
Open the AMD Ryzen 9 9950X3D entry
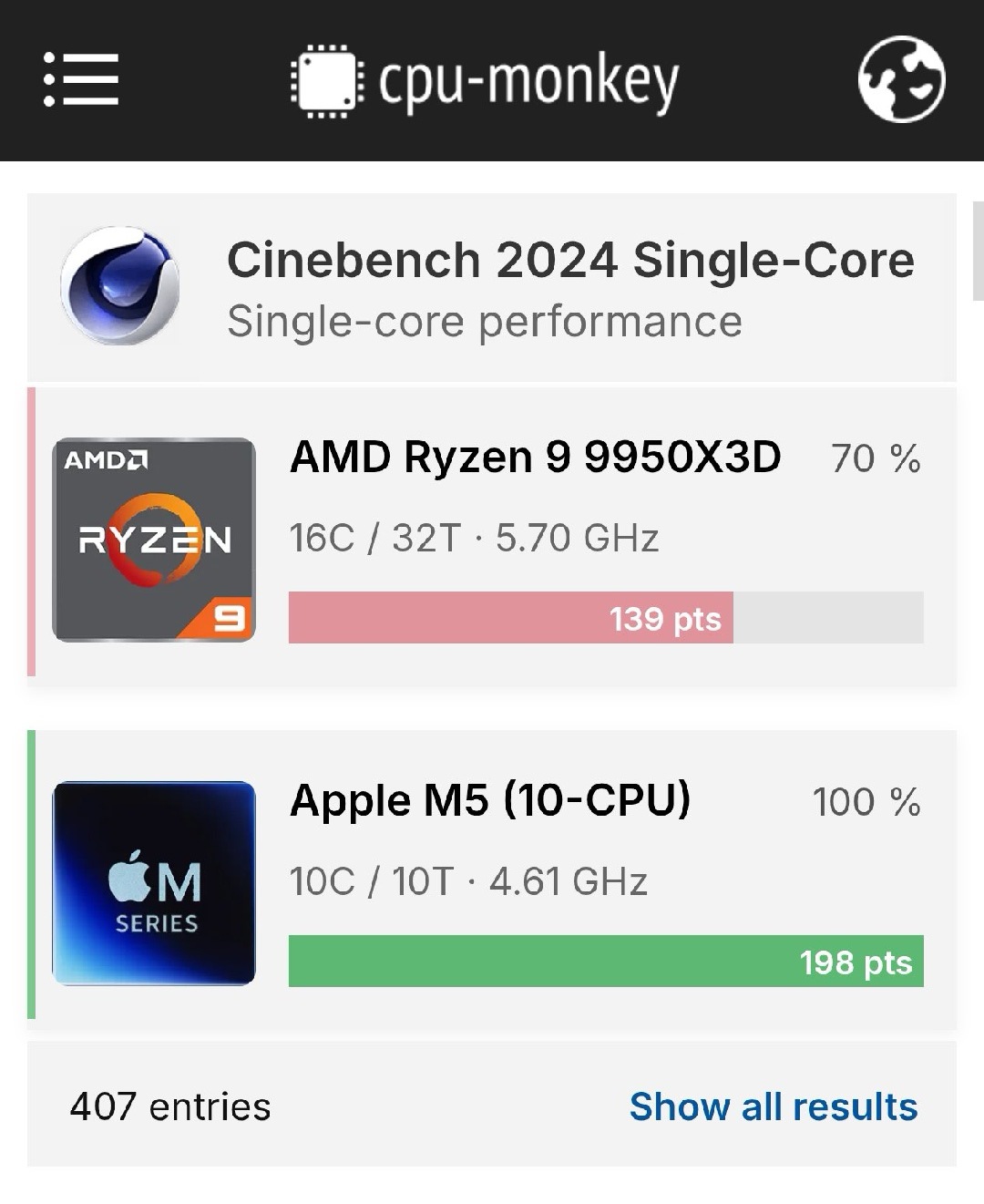point(535,457)
